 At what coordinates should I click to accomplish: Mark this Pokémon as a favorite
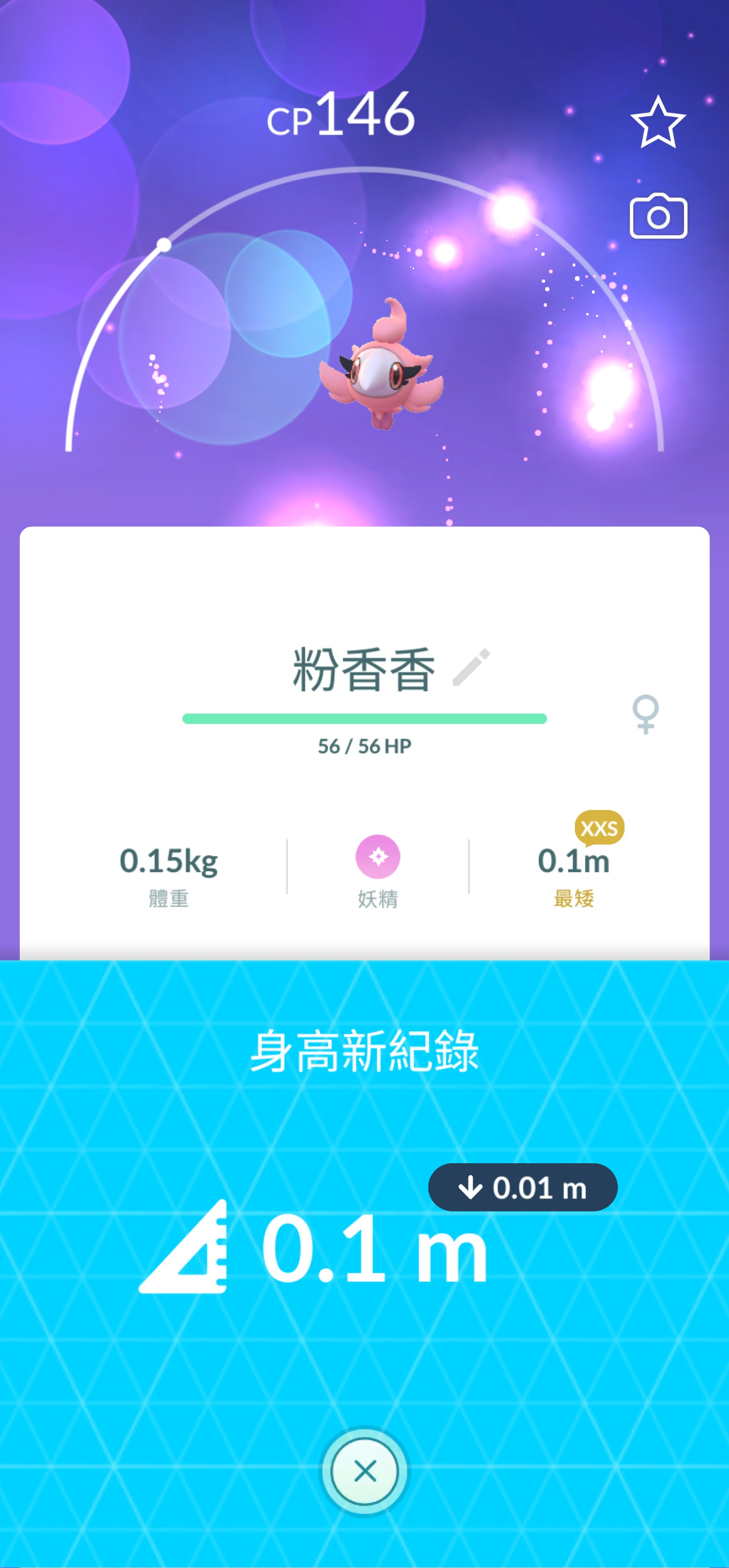pos(658,122)
